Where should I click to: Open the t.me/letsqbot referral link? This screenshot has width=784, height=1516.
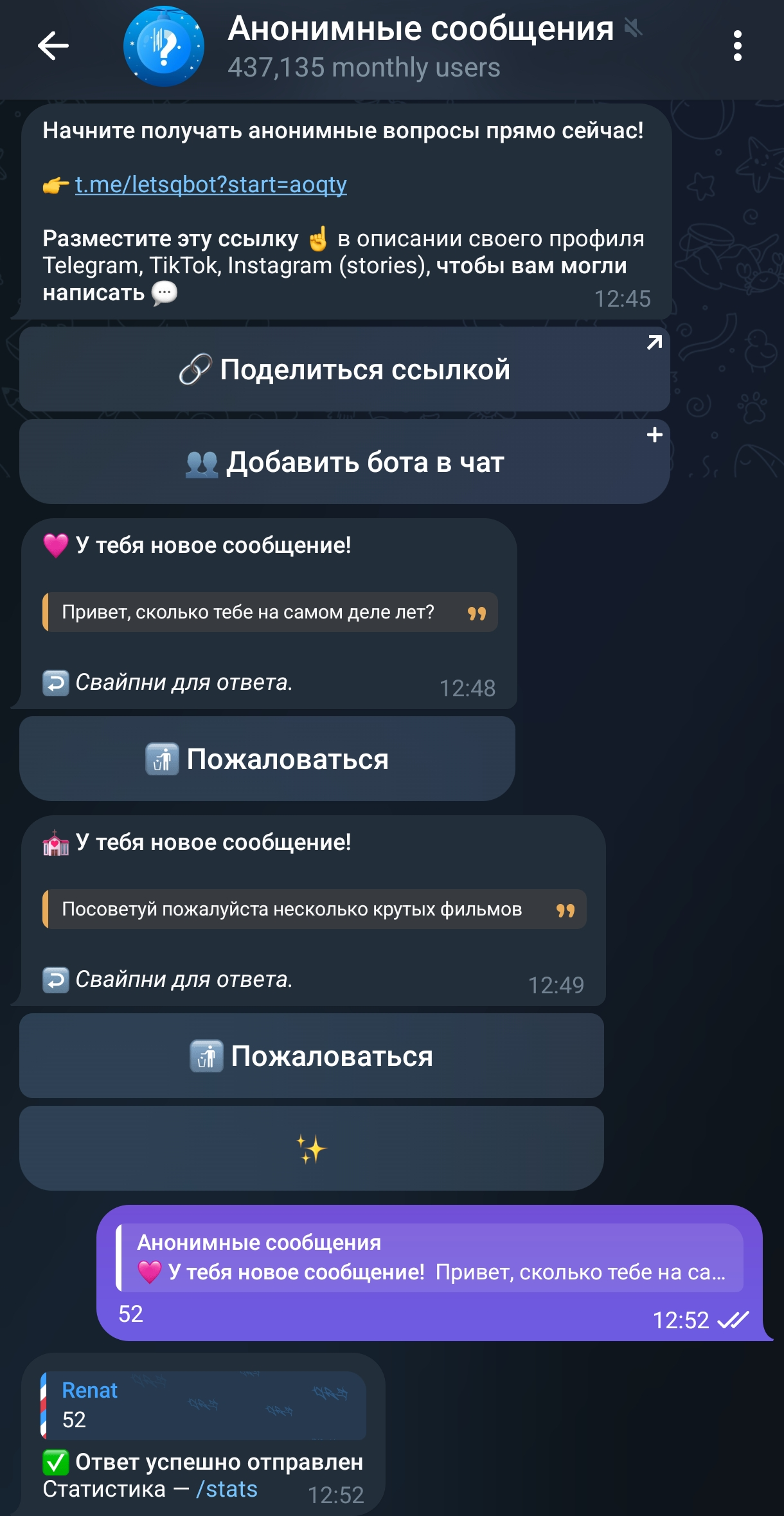click(x=210, y=185)
